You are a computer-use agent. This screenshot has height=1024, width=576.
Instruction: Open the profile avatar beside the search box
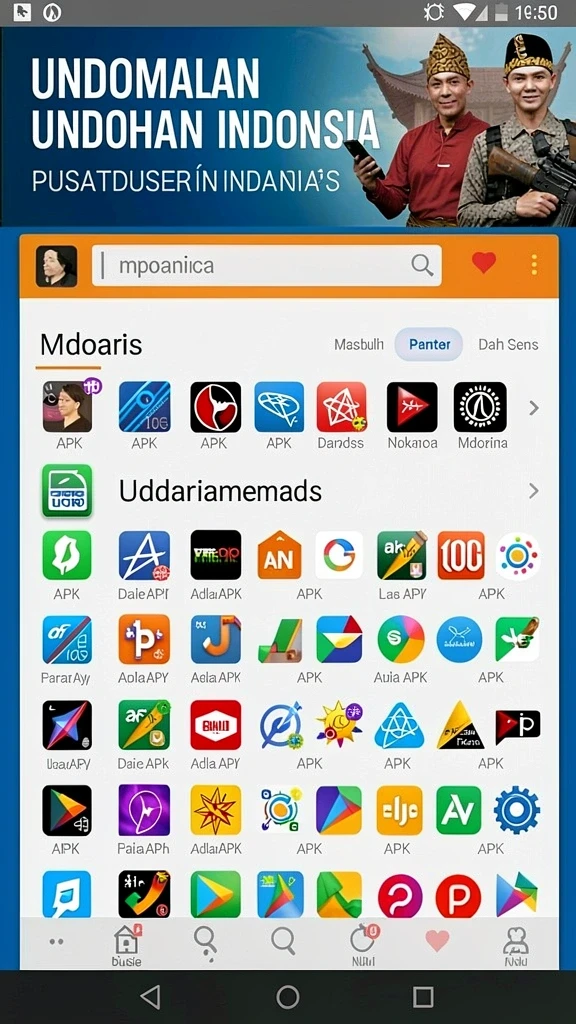[x=56, y=266]
